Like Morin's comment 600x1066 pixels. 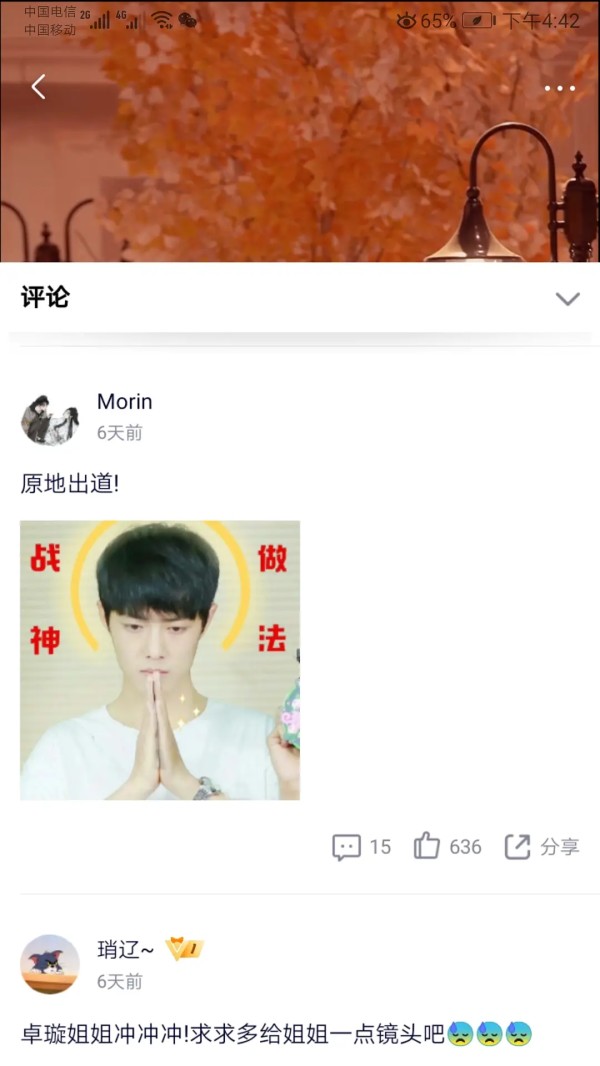[448, 847]
